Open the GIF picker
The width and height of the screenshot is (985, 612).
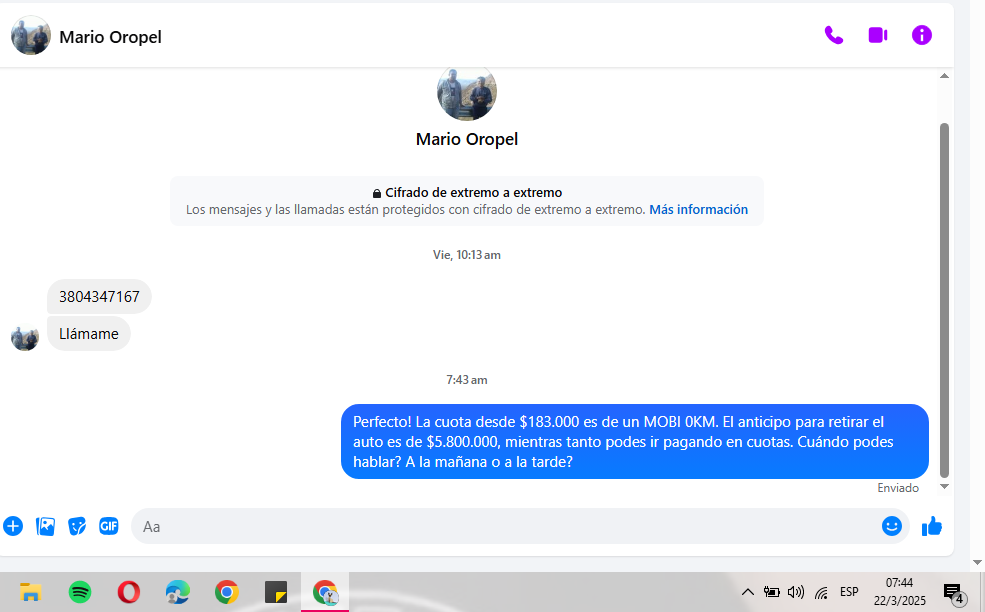[x=109, y=526]
